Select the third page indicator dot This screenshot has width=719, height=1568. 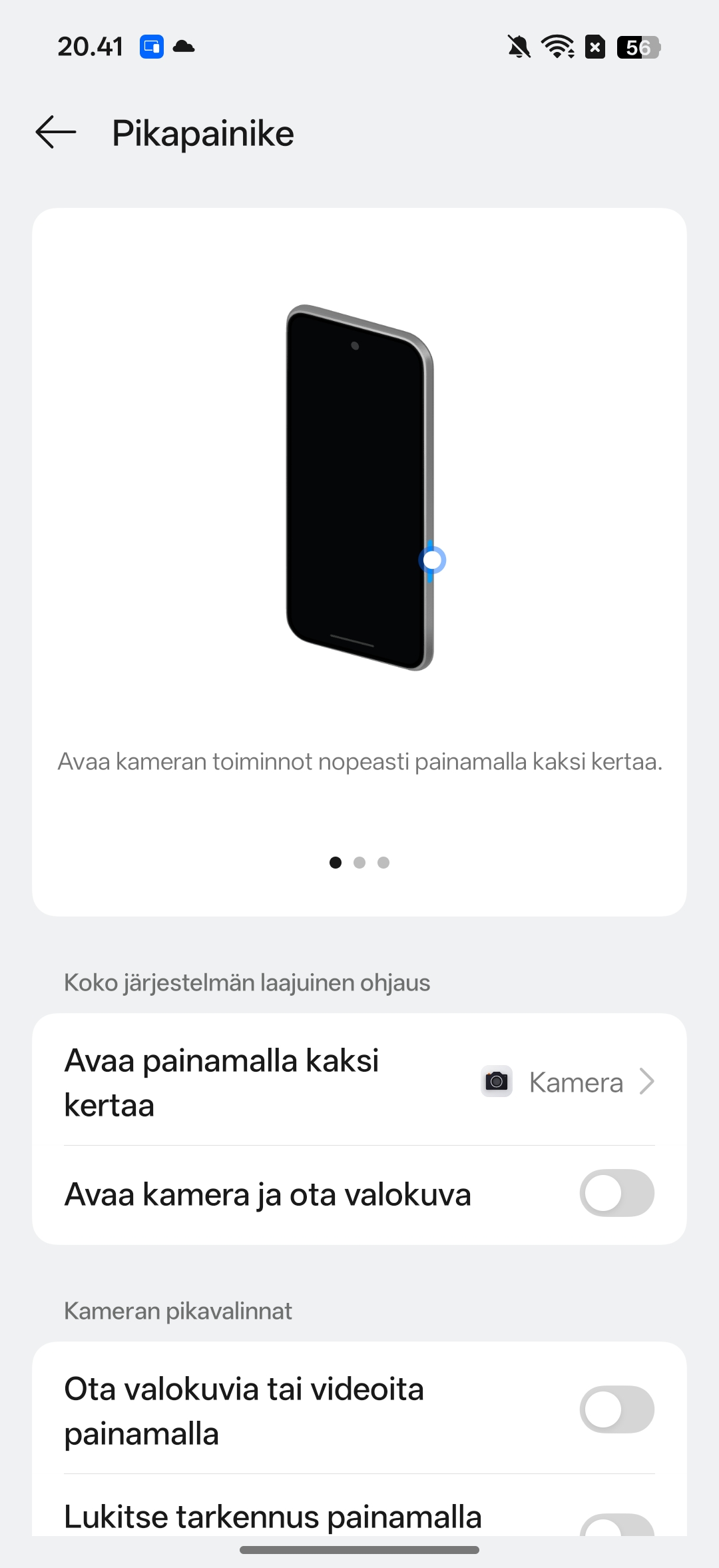[383, 863]
